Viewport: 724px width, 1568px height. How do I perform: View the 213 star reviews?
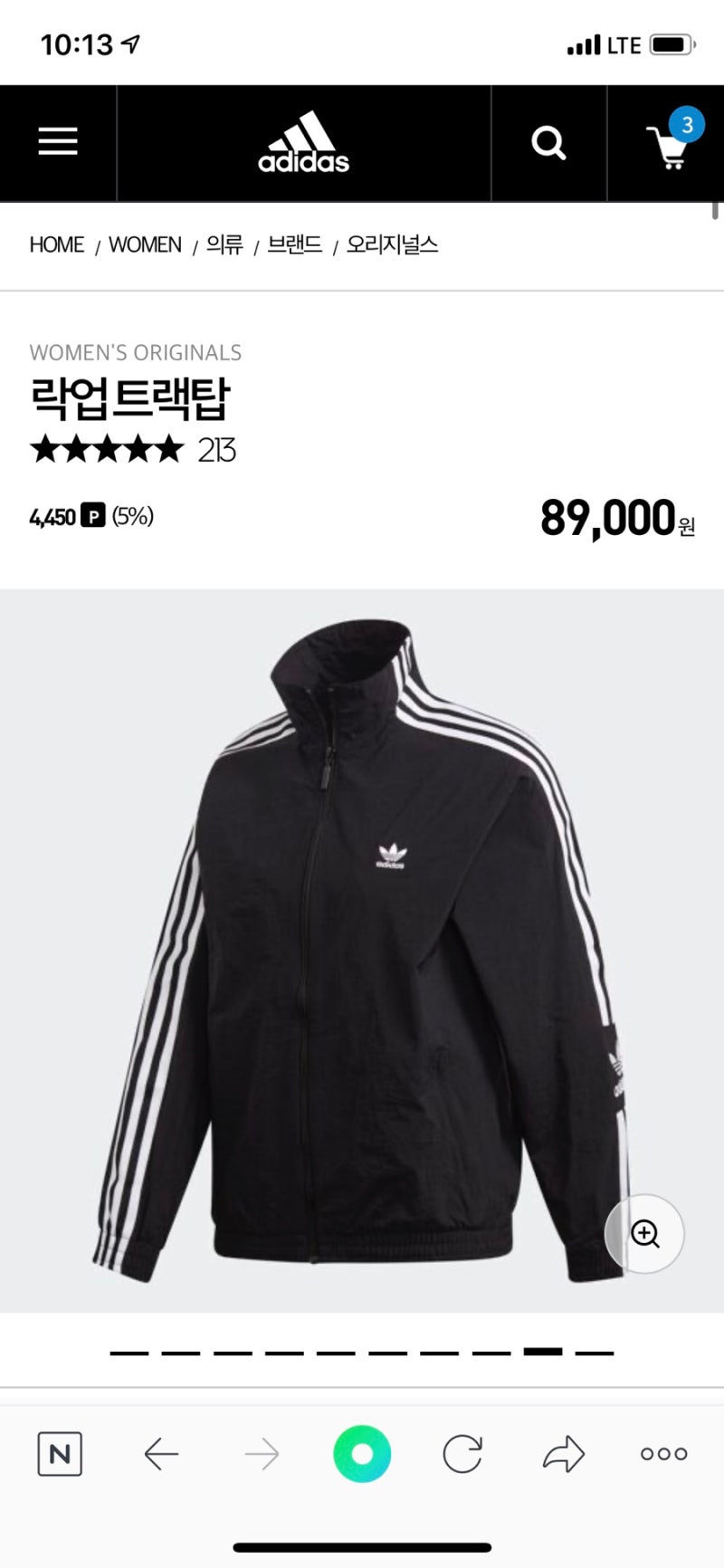coord(133,450)
